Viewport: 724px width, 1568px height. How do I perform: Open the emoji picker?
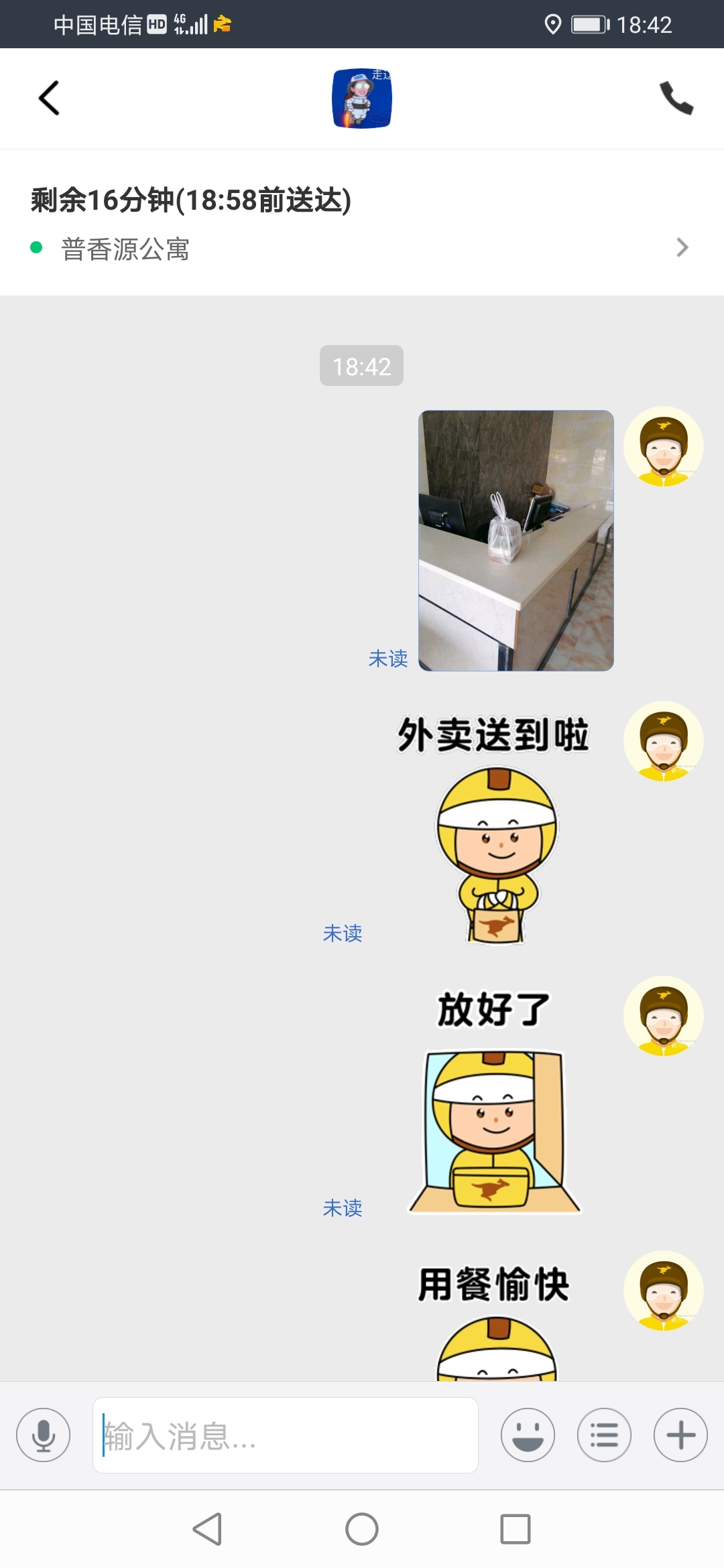tap(528, 1435)
